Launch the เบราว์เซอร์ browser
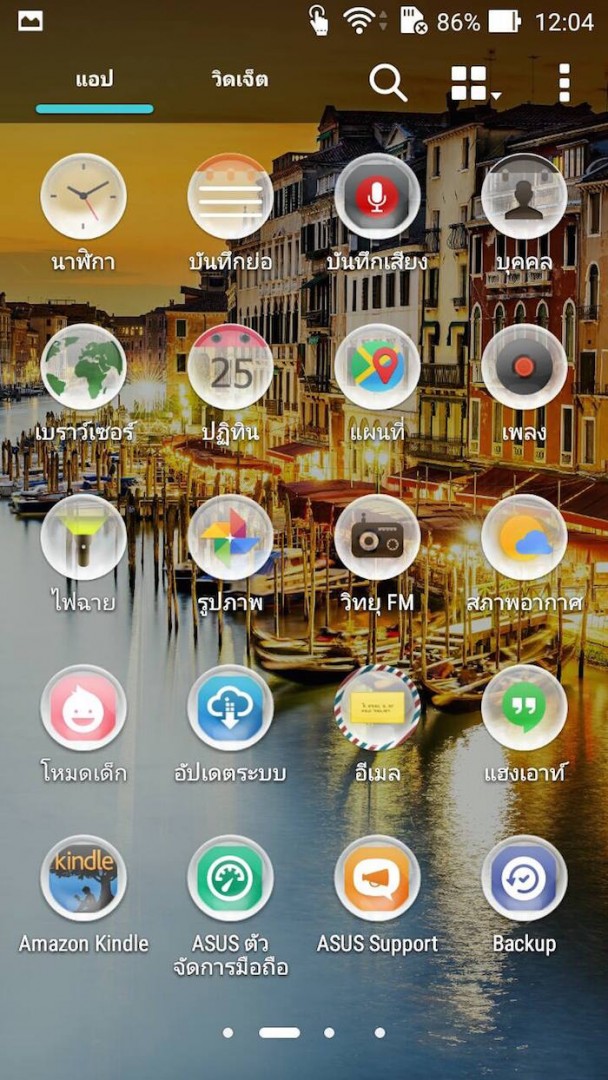The image size is (608, 1080). (83, 367)
